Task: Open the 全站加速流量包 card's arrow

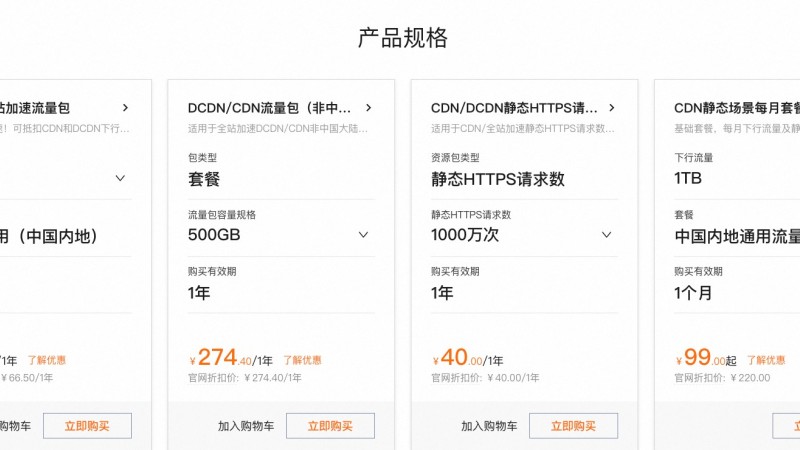Action: click(x=125, y=108)
